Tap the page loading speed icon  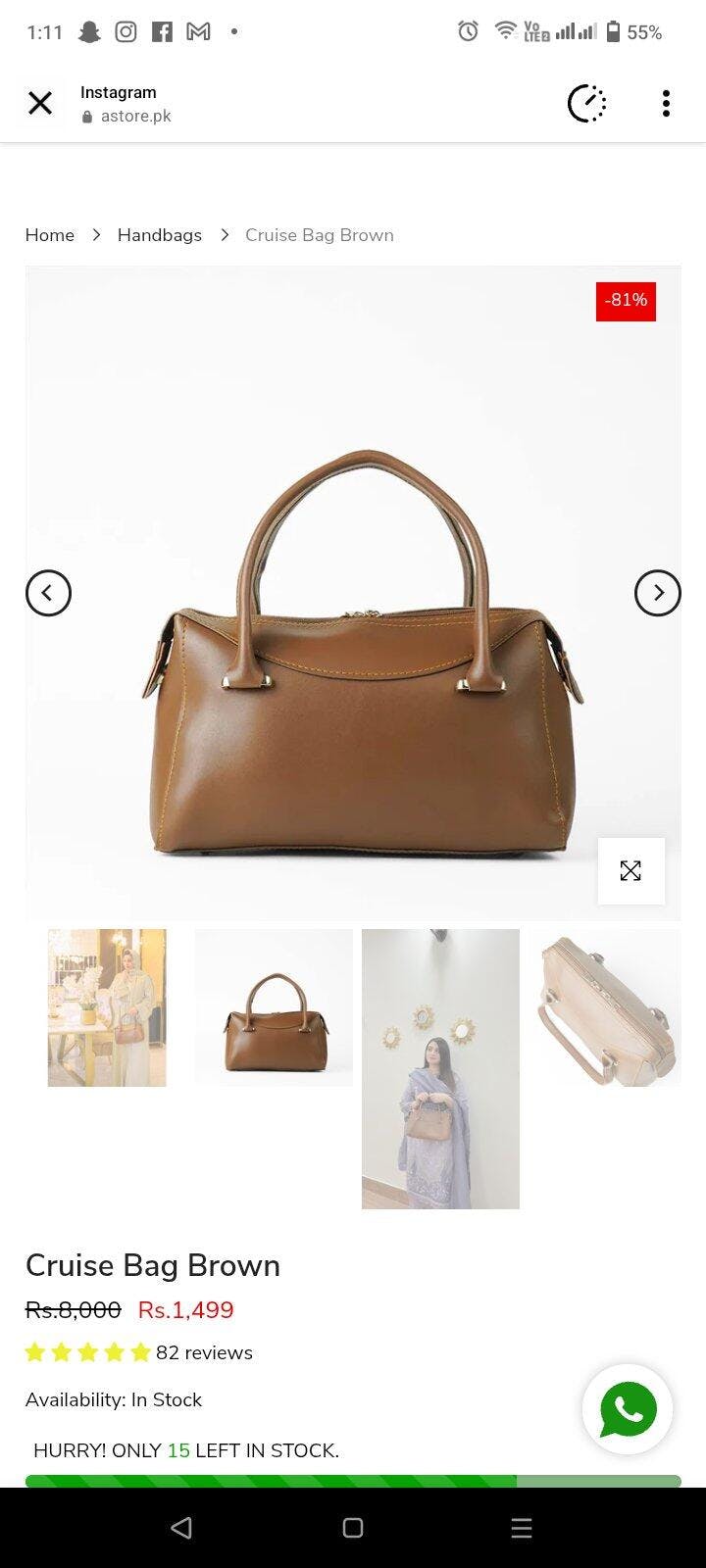[x=586, y=103]
